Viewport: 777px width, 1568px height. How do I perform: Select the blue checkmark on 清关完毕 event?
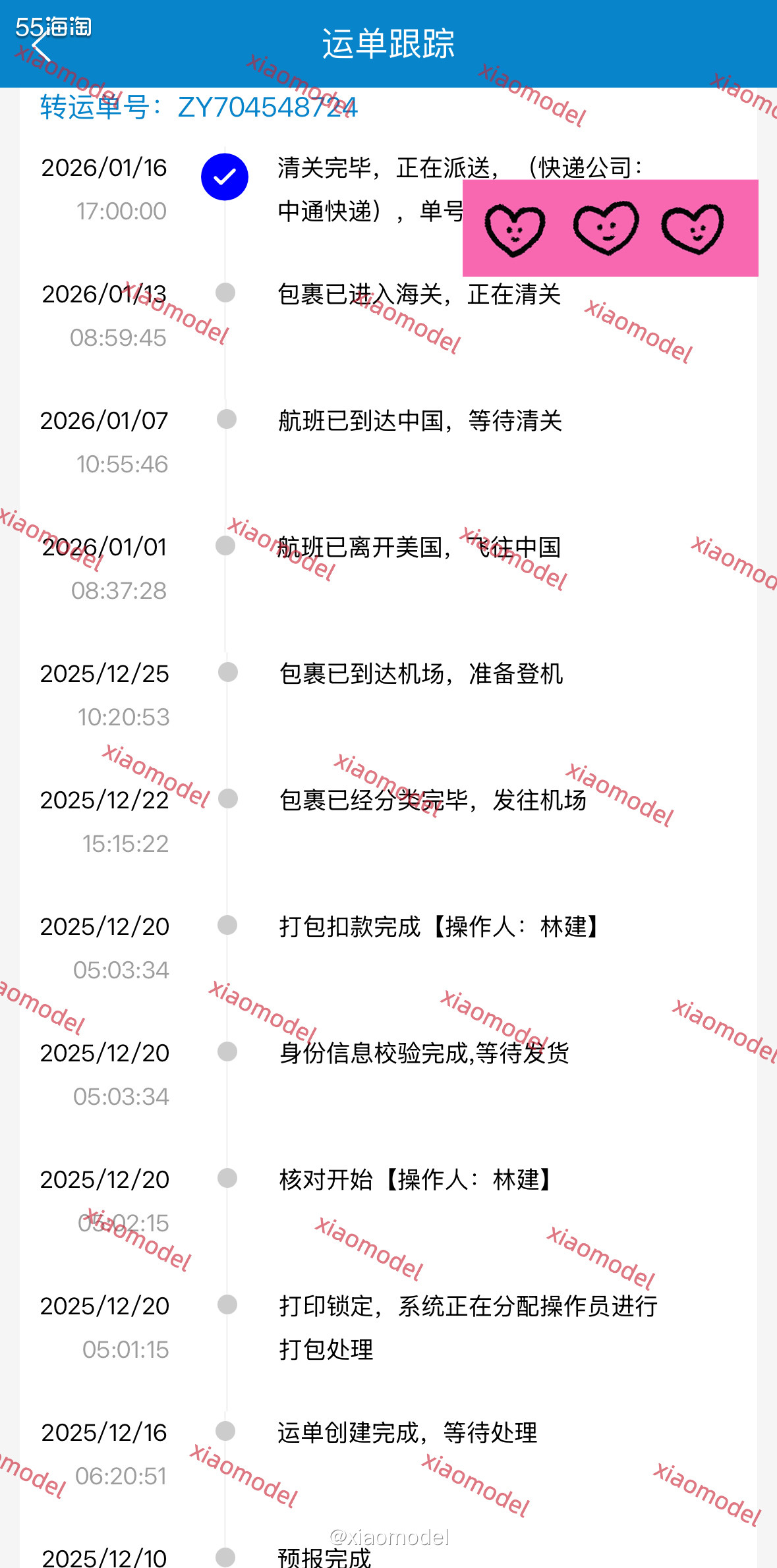pyautogui.click(x=225, y=175)
